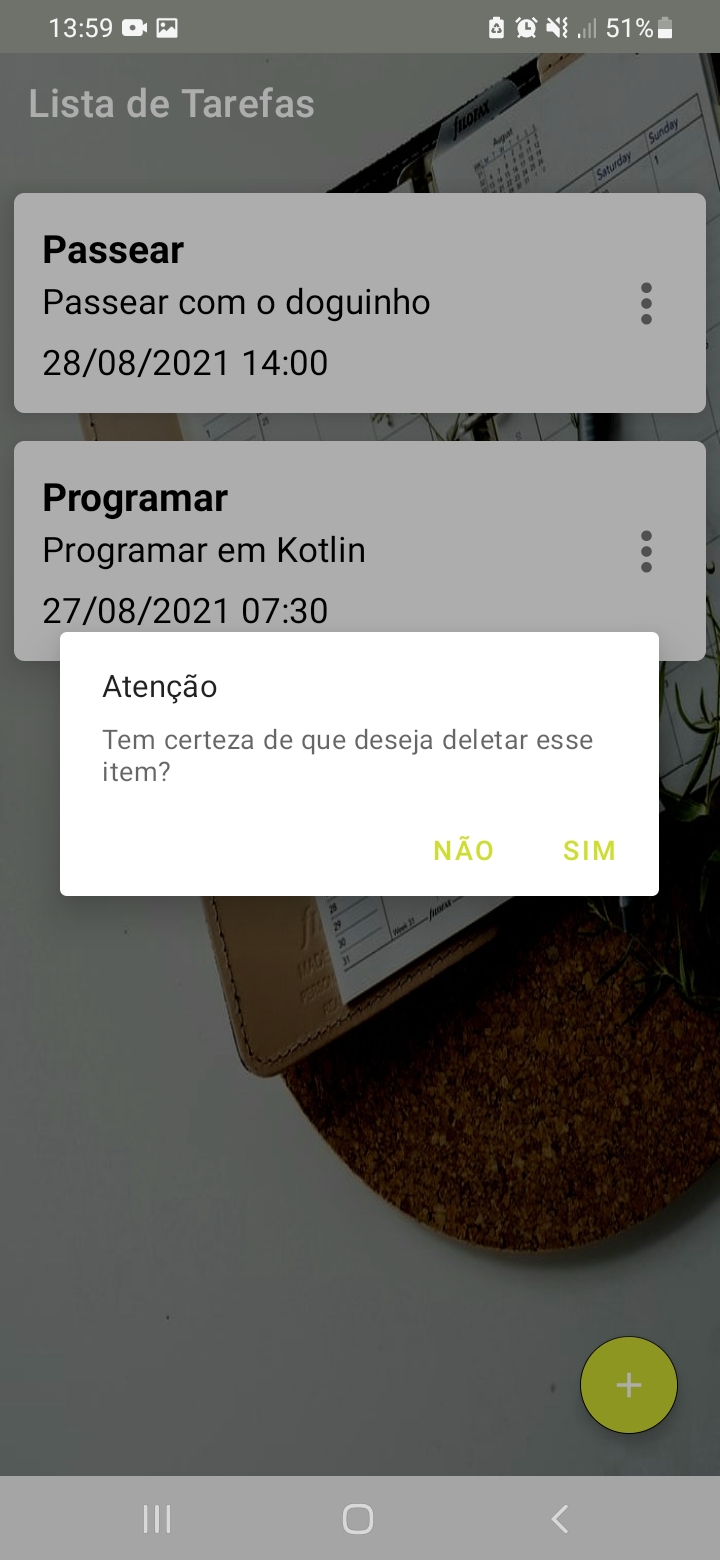Confirm deletion by tapping SIM
This screenshot has height=1560, width=720.
point(589,851)
